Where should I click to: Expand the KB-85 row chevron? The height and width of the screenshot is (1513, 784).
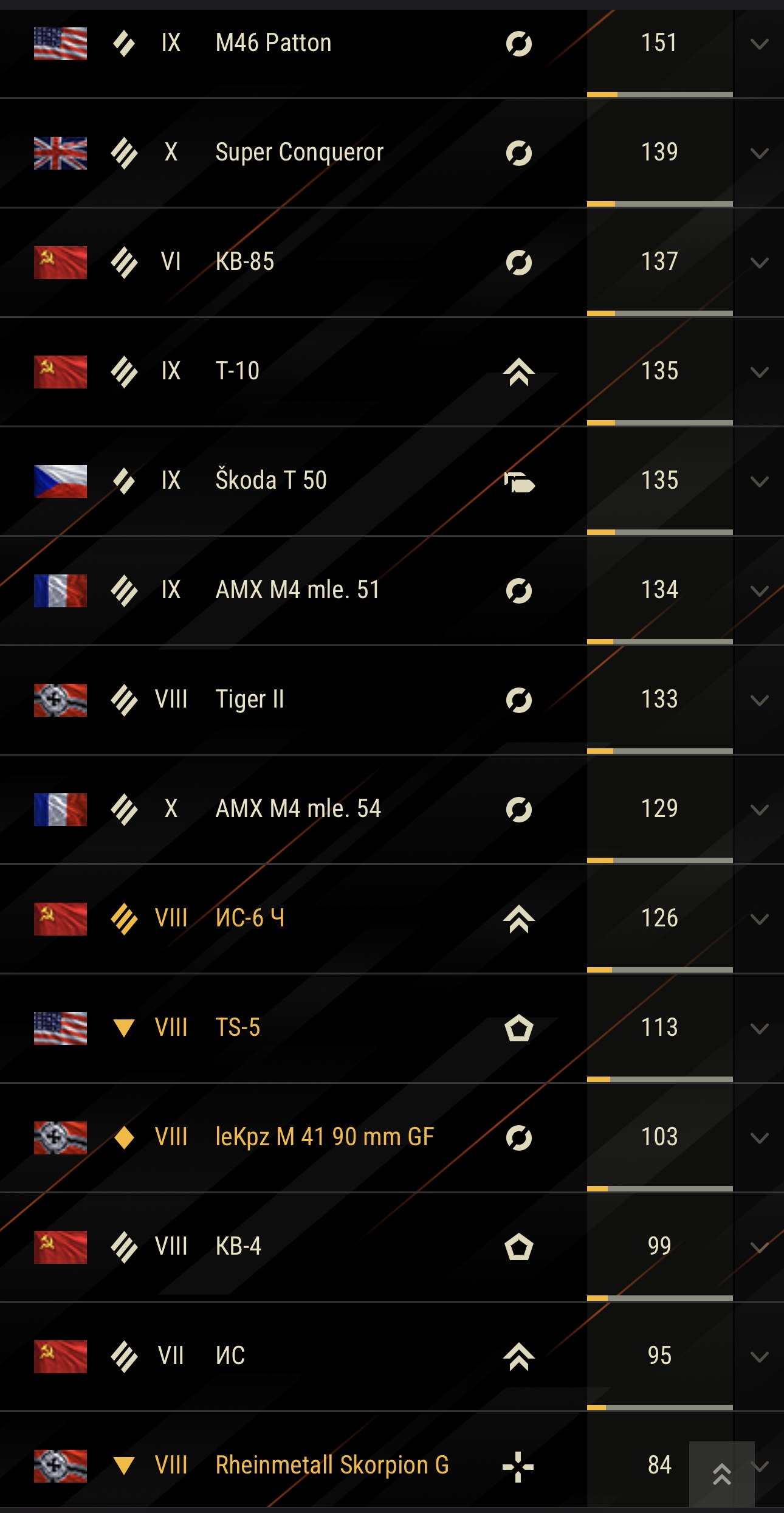(759, 263)
